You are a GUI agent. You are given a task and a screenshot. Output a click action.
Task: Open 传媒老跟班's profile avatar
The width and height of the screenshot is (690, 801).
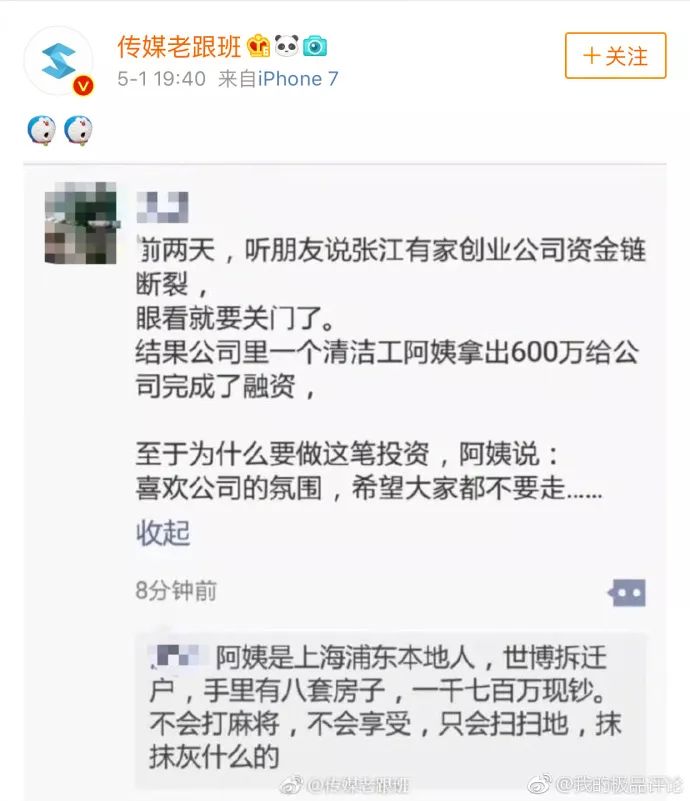click(59, 59)
